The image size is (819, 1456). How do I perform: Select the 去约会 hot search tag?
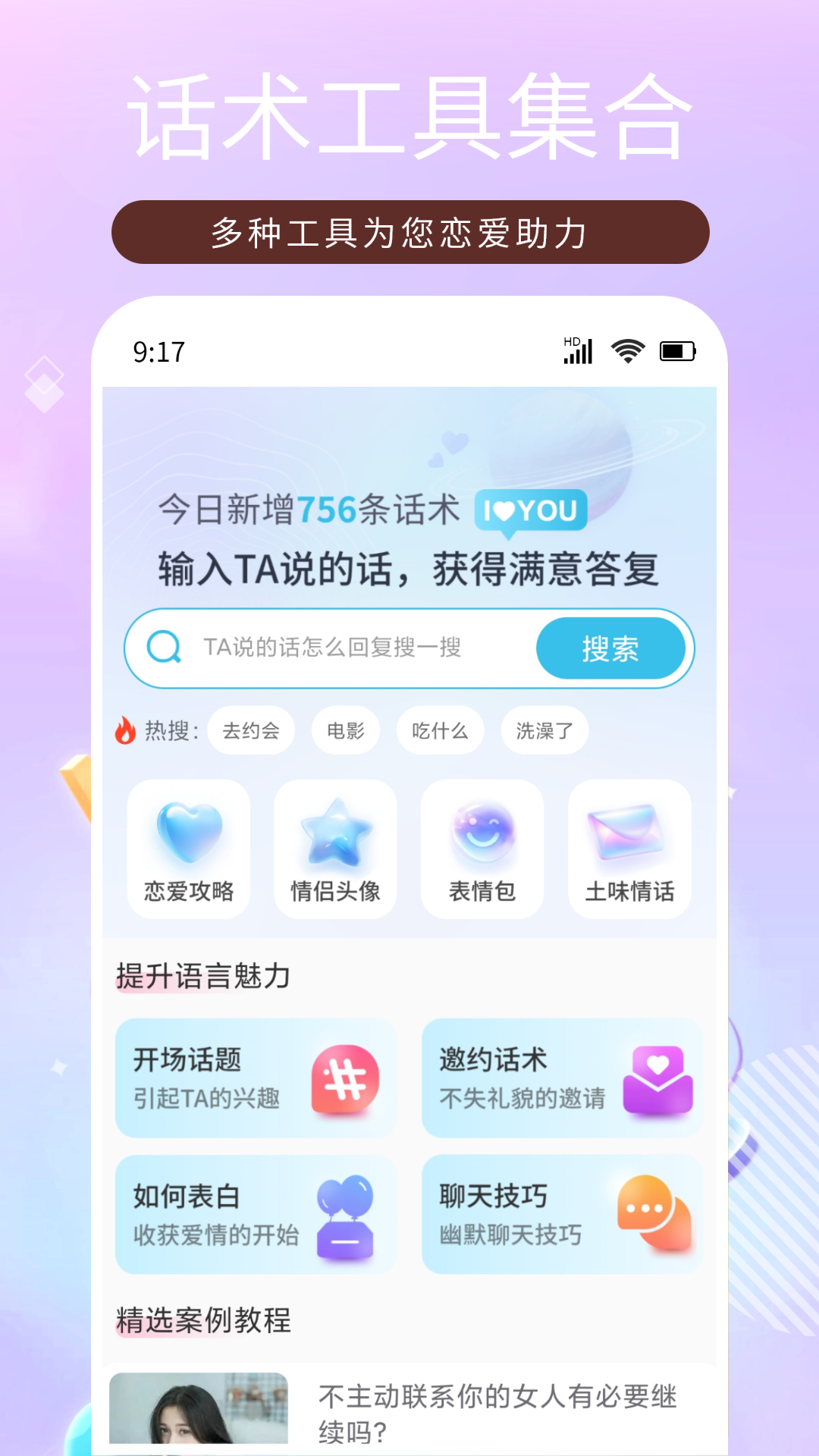pyautogui.click(x=251, y=730)
